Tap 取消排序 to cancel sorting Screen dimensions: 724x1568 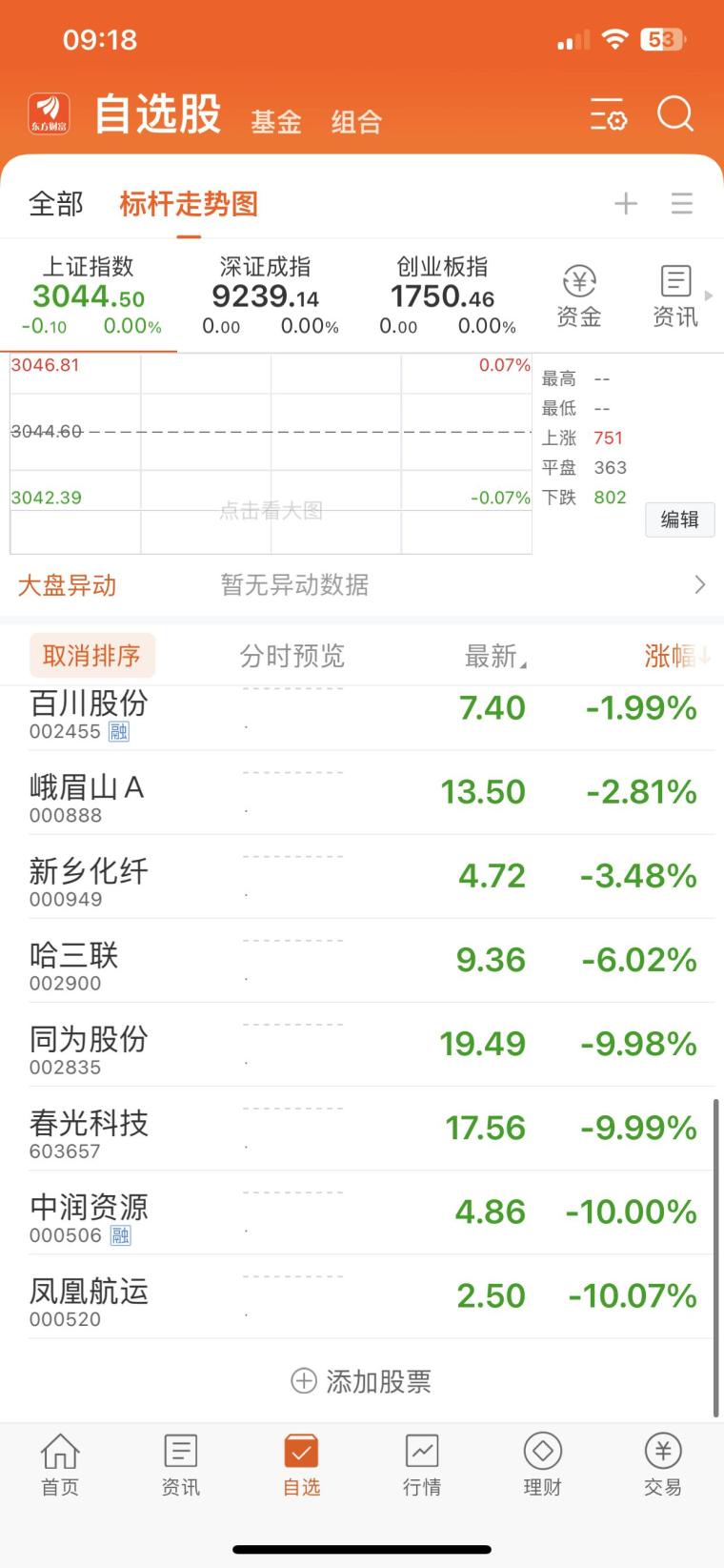coord(91,656)
